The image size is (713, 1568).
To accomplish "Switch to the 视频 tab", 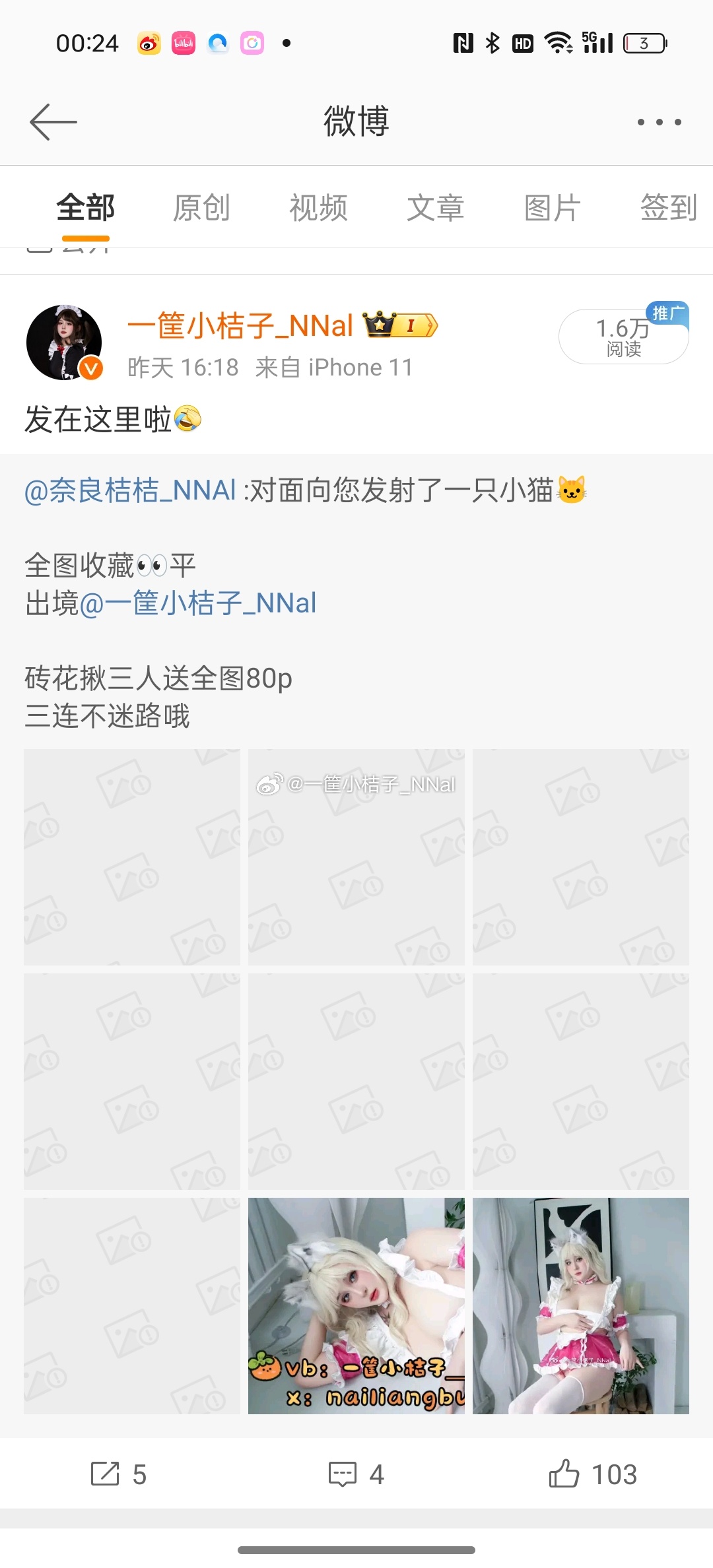I will (x=318, y=208).
